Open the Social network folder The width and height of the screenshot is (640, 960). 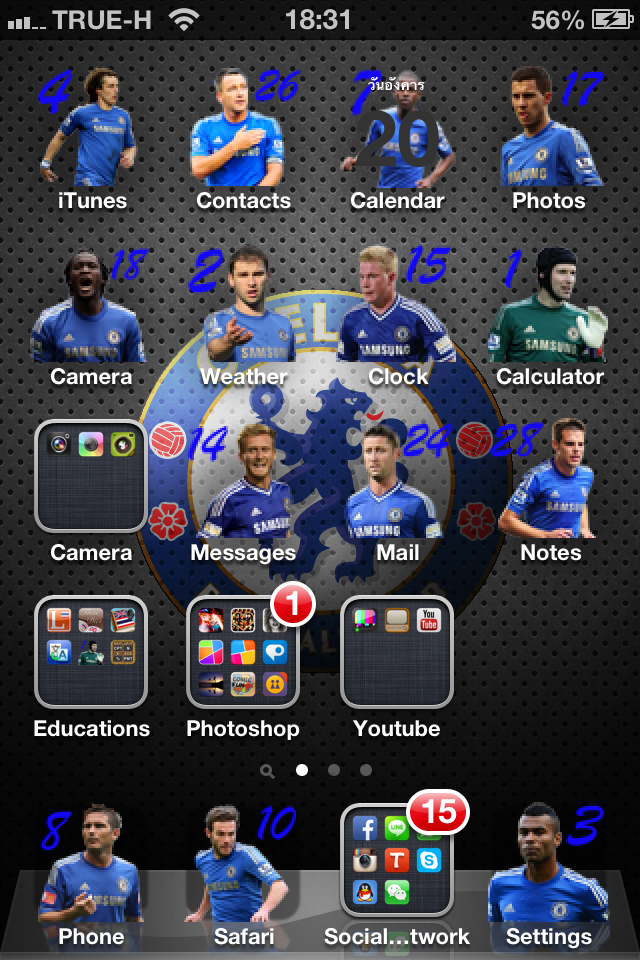click(397, 860)
